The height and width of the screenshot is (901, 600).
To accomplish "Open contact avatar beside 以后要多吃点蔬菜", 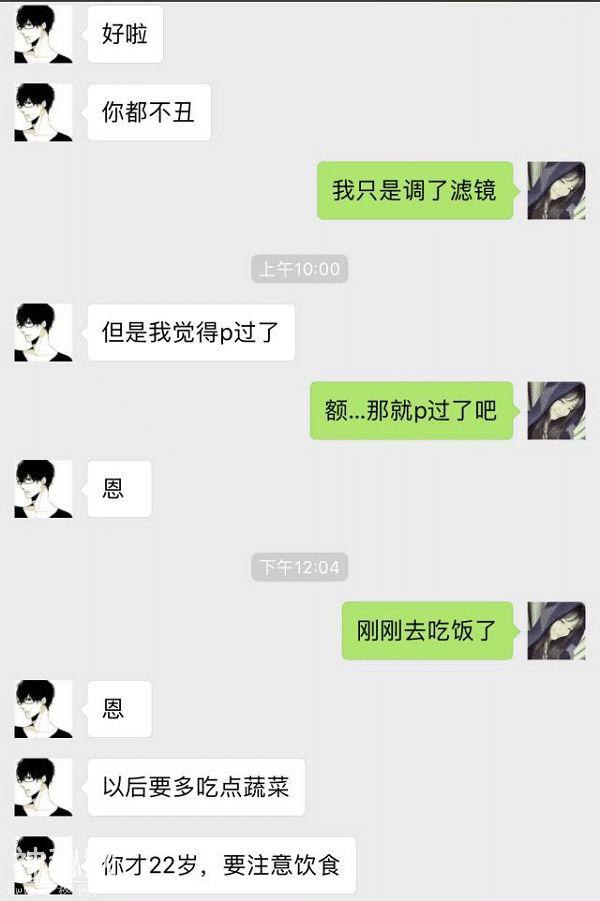I will pyautogui.click(x=43, y=786).
